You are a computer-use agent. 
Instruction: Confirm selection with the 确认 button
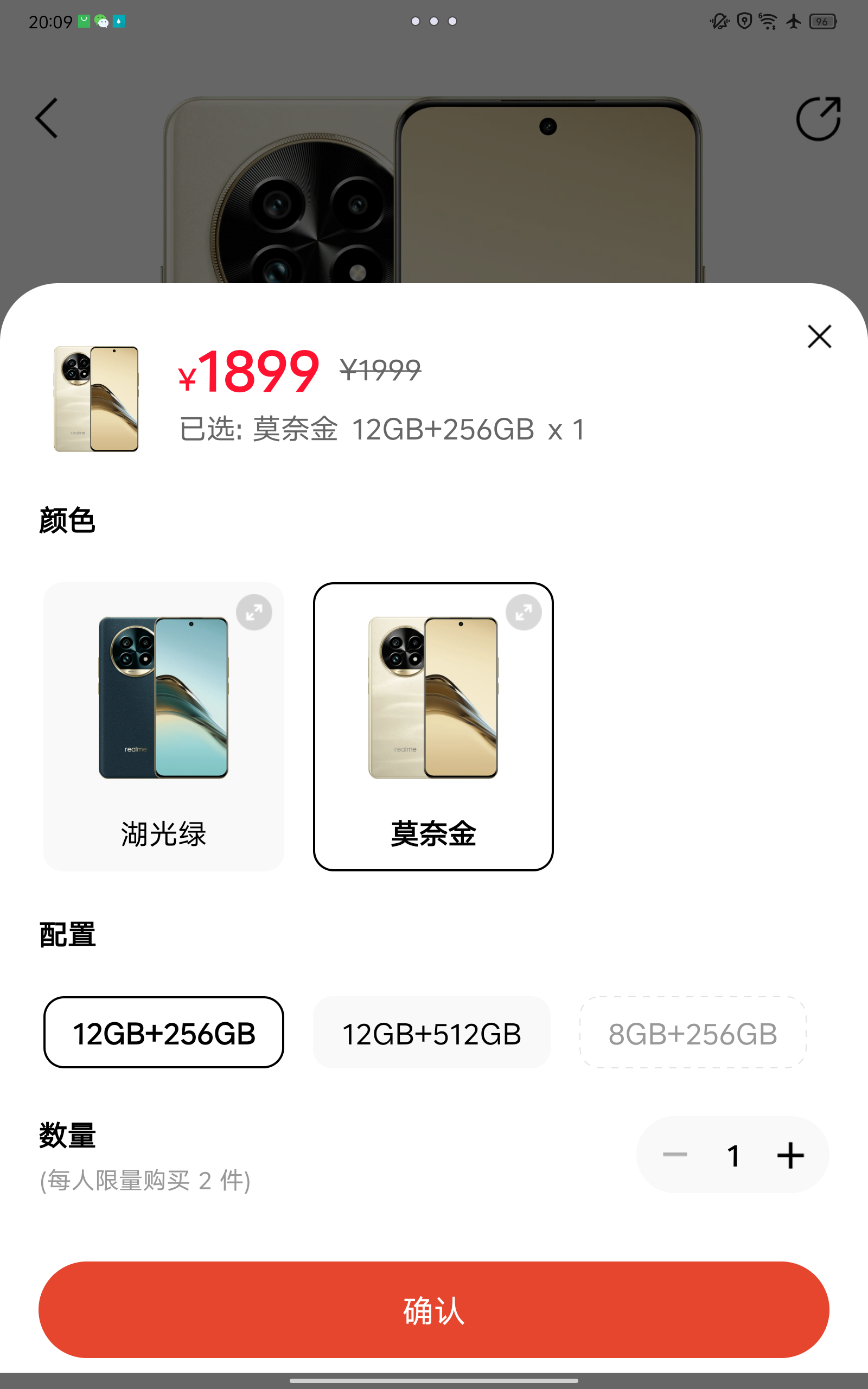[434, 1310]
